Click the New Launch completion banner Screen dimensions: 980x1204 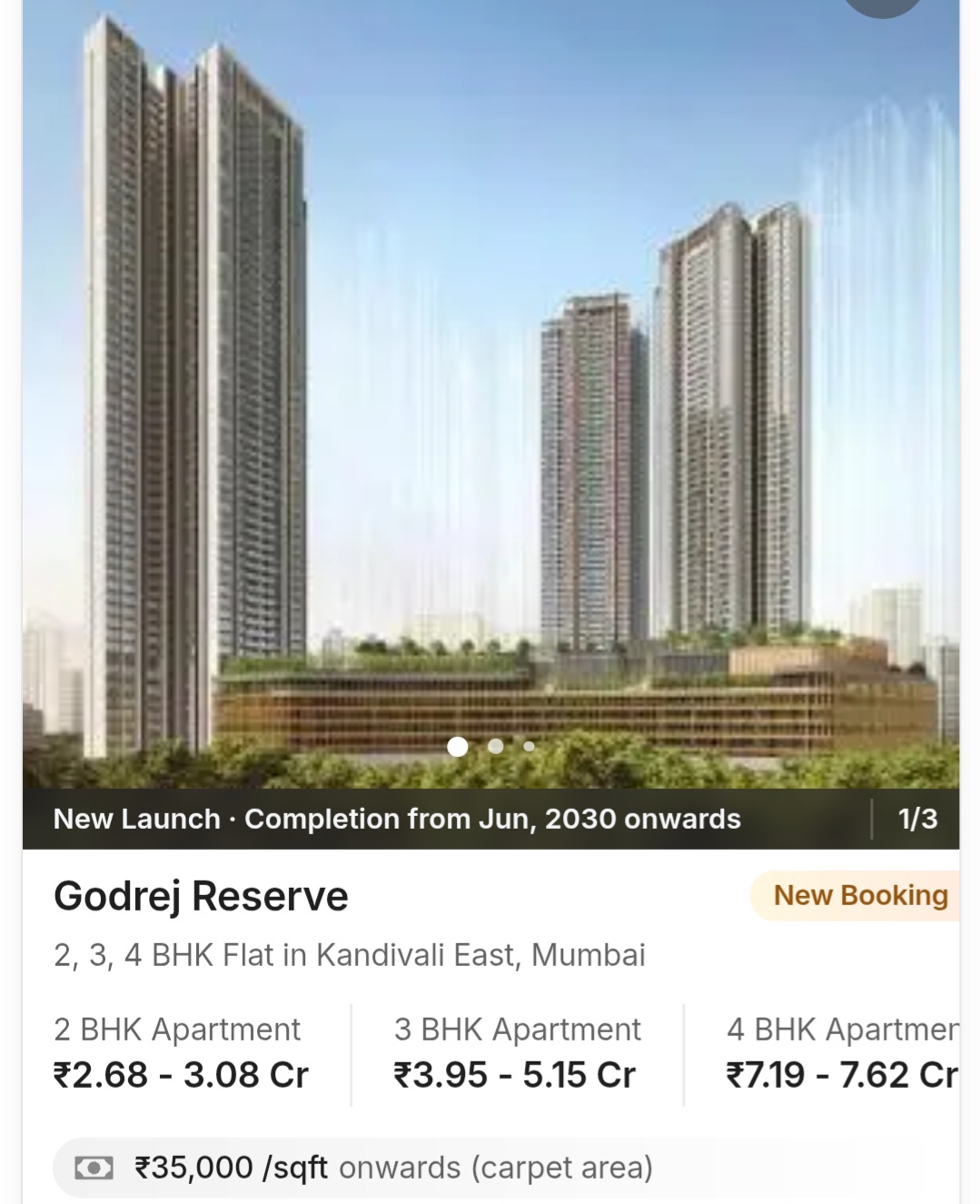(398, 819)
